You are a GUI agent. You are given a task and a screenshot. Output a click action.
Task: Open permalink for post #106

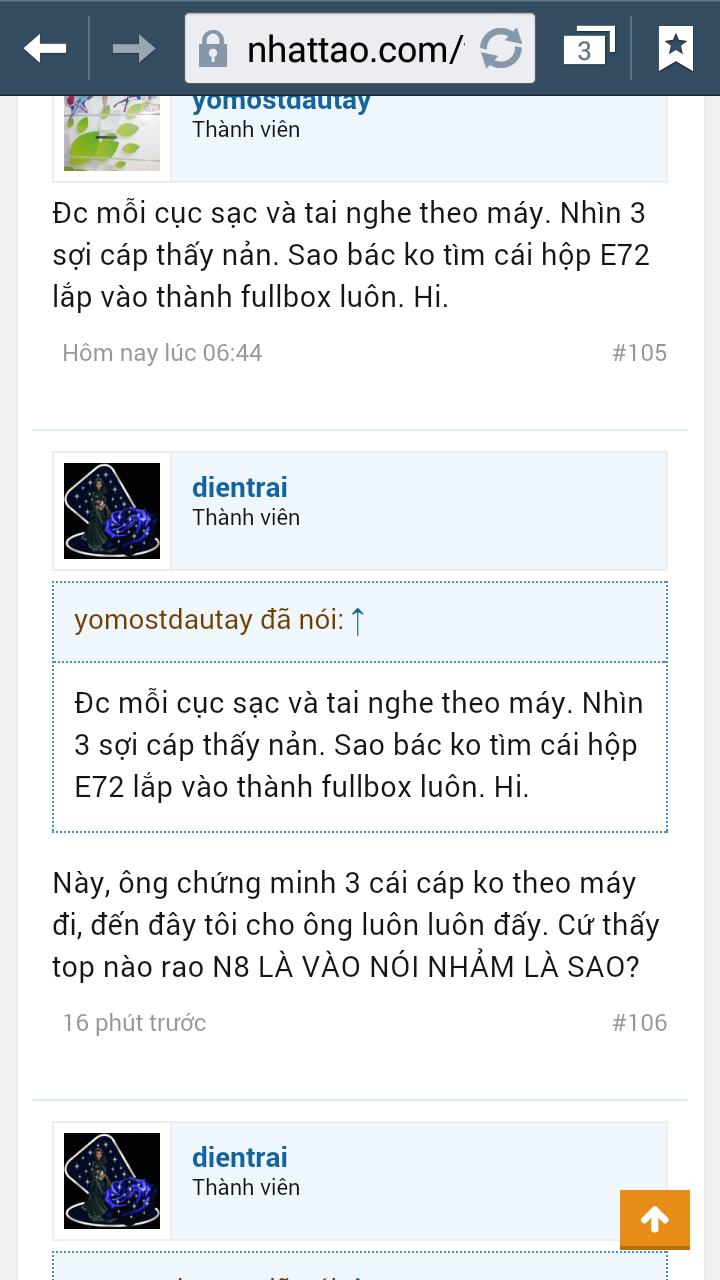coord(639,1023)
